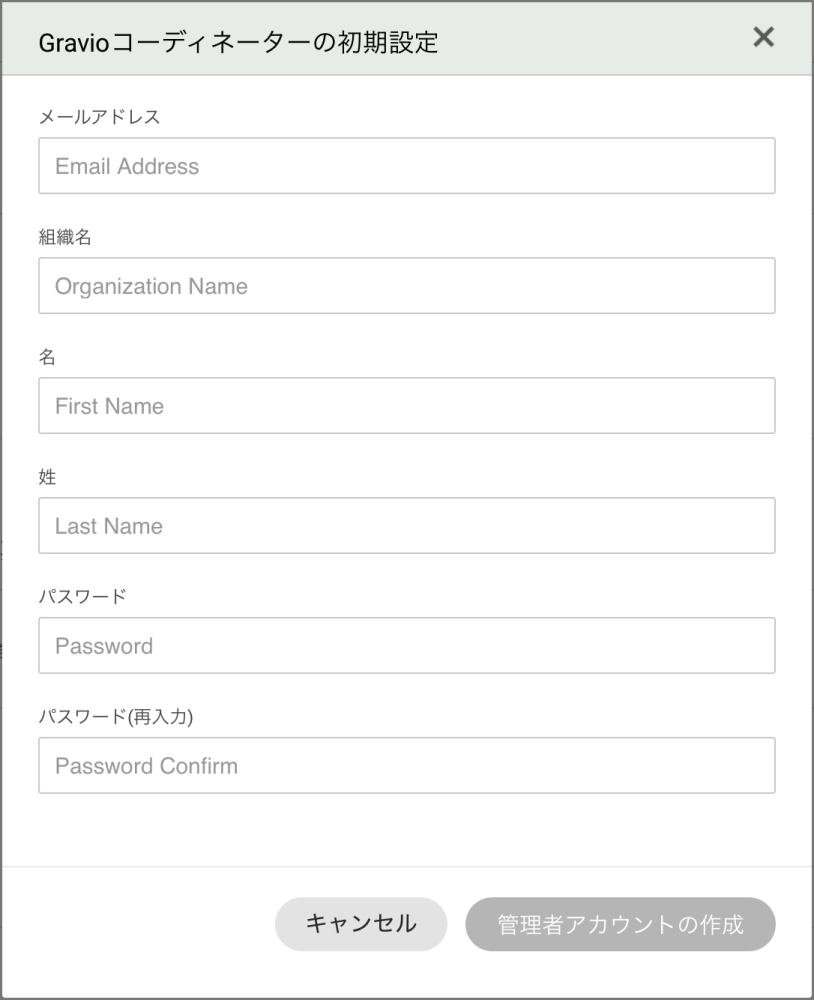Screen dimensions: 814x1000
Task: Tap 管理者アカウントの作成 button
Action: pos(620,924)
